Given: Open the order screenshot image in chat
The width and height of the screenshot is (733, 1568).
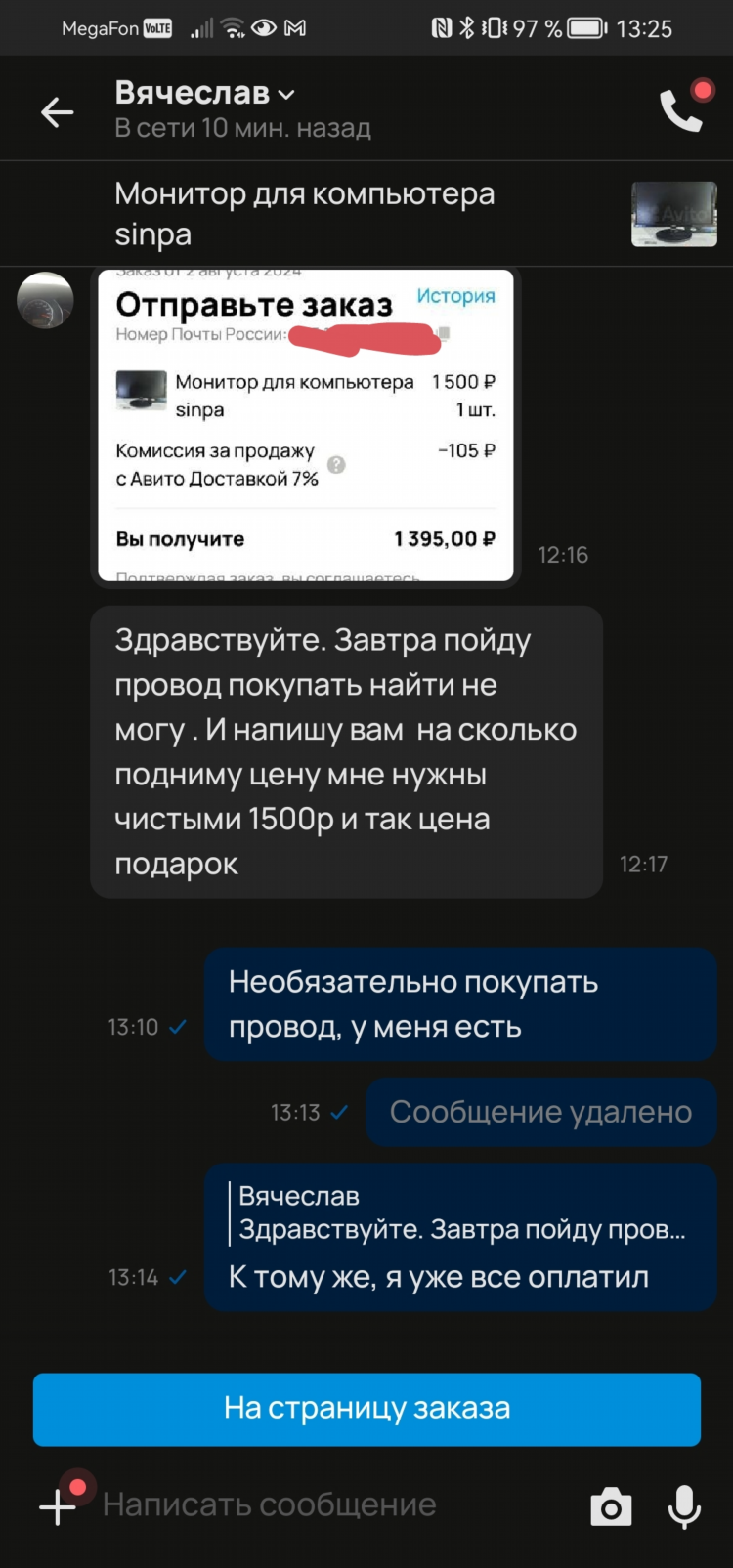Looking at the screenshot, I should pyautogui.click(x=305, y=425).
